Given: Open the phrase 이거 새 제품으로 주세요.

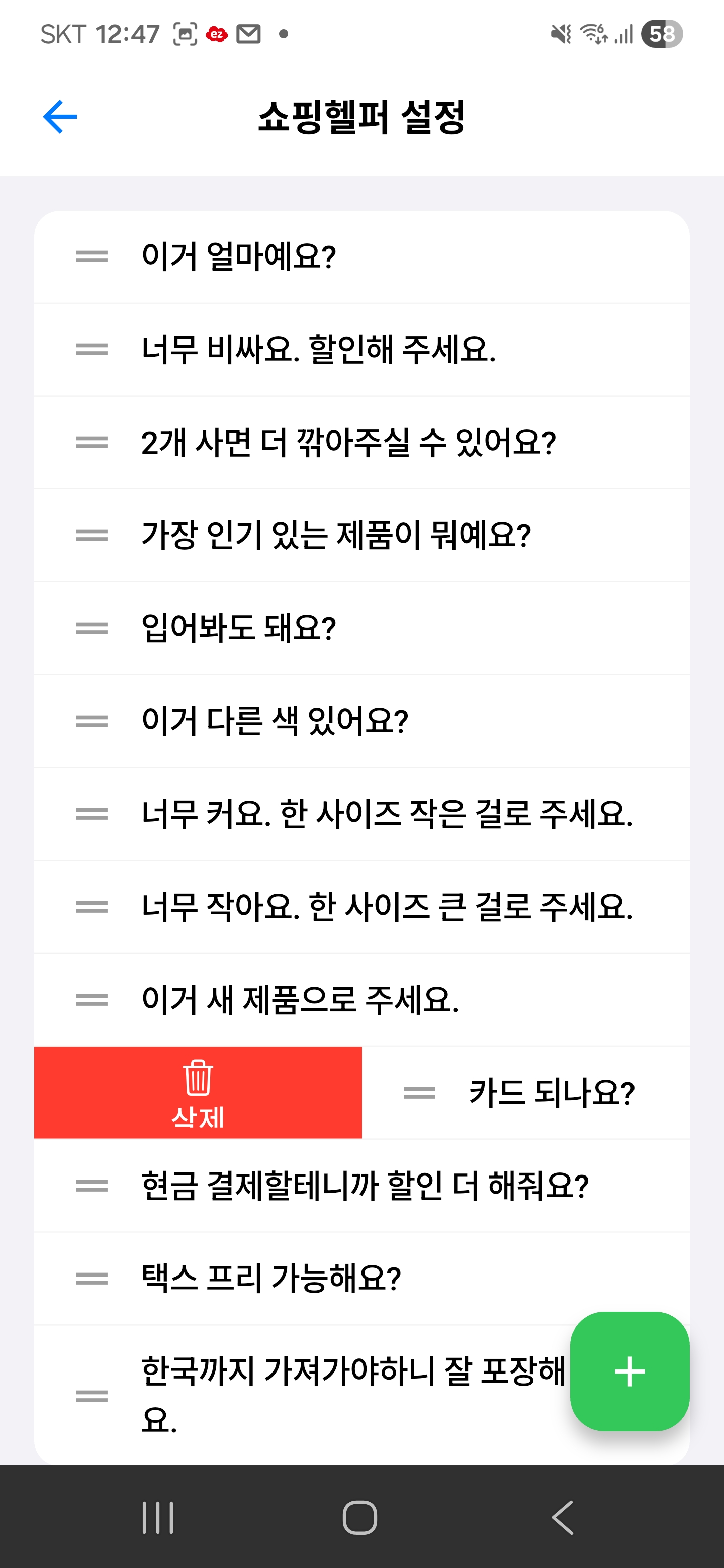Looking at the screenshot, I should coord(300,1000).
